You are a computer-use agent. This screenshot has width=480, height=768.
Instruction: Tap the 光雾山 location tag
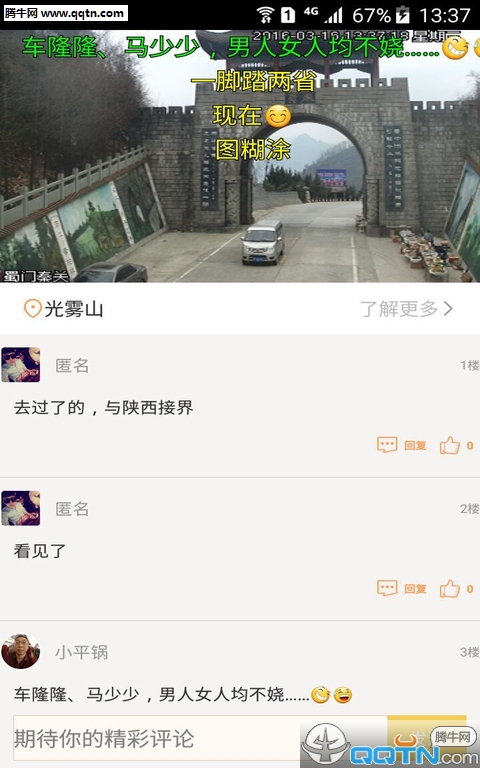click(64, 309)
